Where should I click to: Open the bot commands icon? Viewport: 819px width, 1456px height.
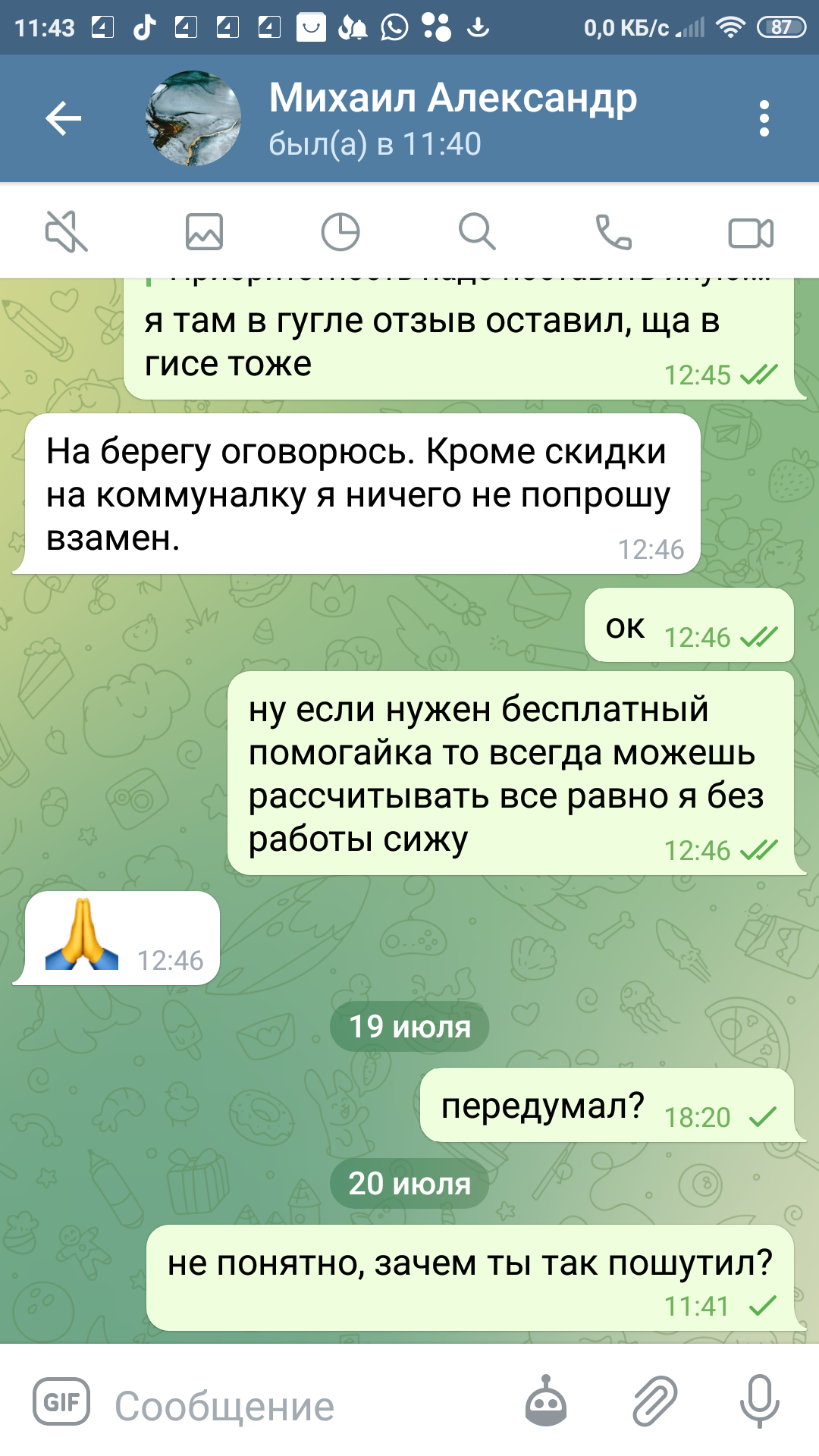coord(545,1401)
